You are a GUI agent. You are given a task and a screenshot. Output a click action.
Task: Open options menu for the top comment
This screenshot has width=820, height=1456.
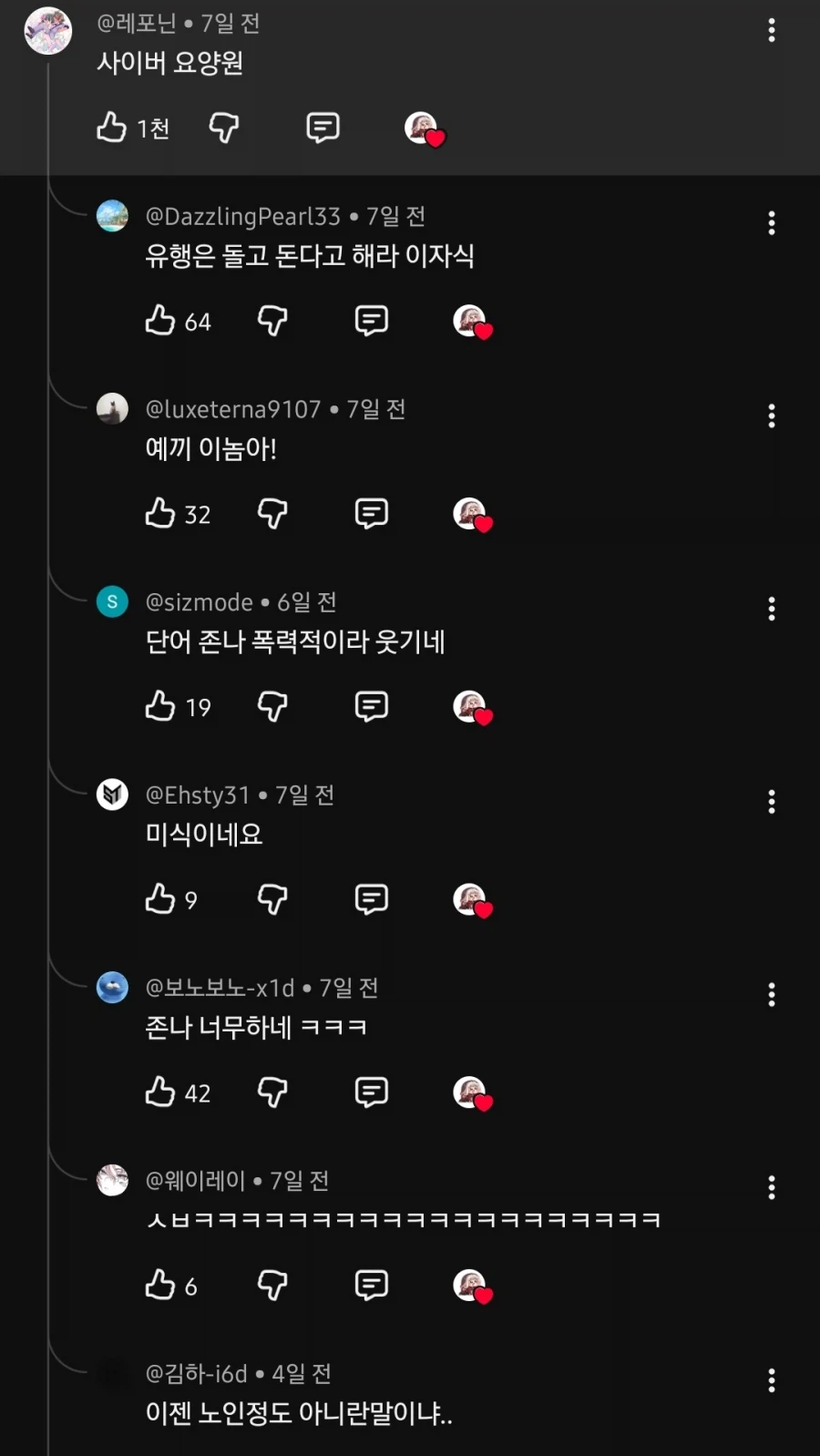pos(771,31)
